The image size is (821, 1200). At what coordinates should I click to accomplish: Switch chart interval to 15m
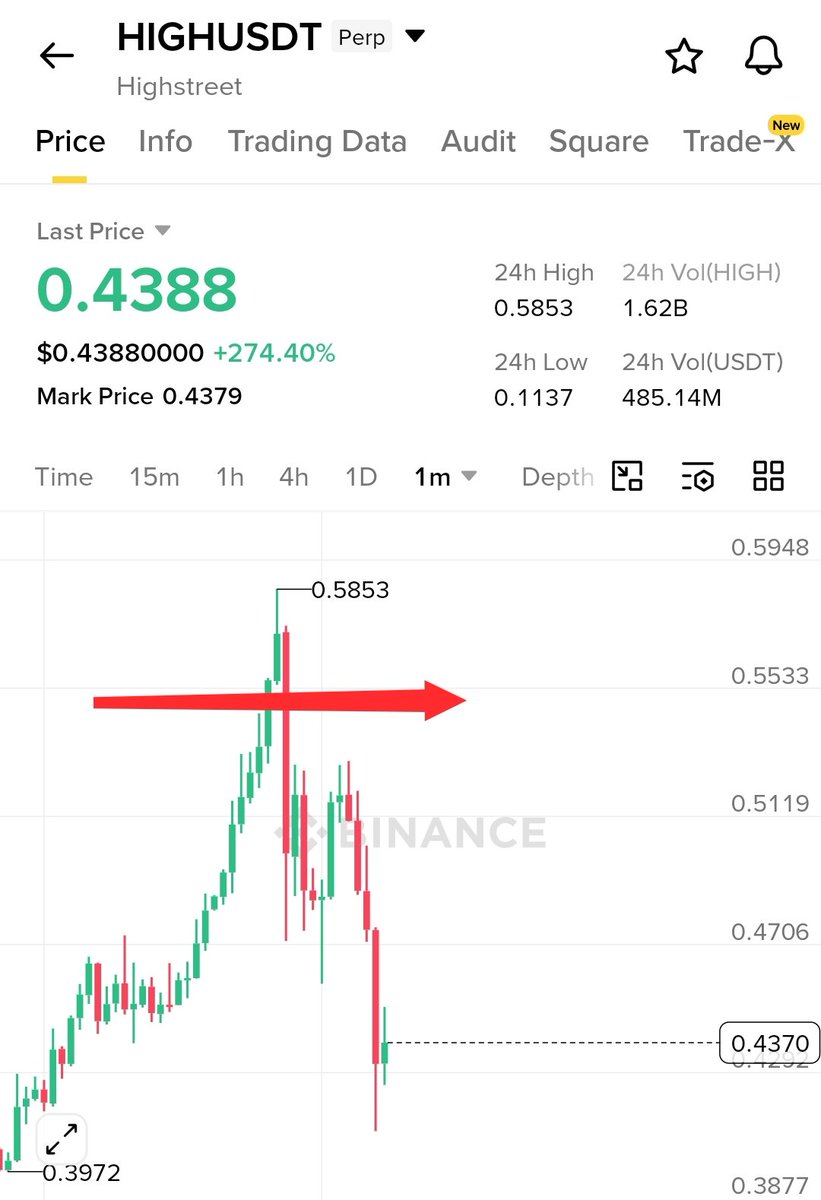(x=154, y=477)
